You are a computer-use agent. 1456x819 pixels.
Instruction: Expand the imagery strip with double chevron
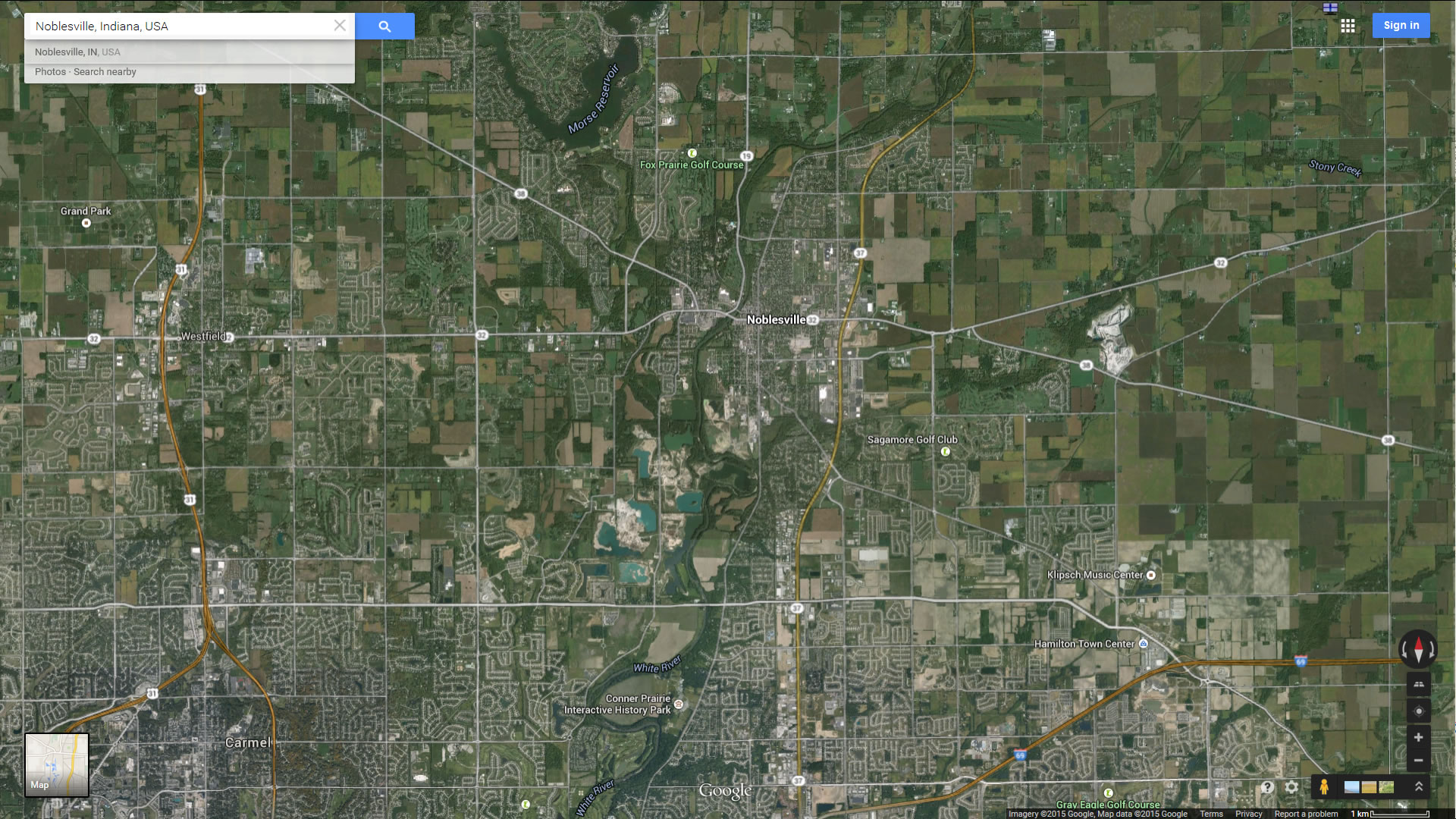click(1418, 787)
